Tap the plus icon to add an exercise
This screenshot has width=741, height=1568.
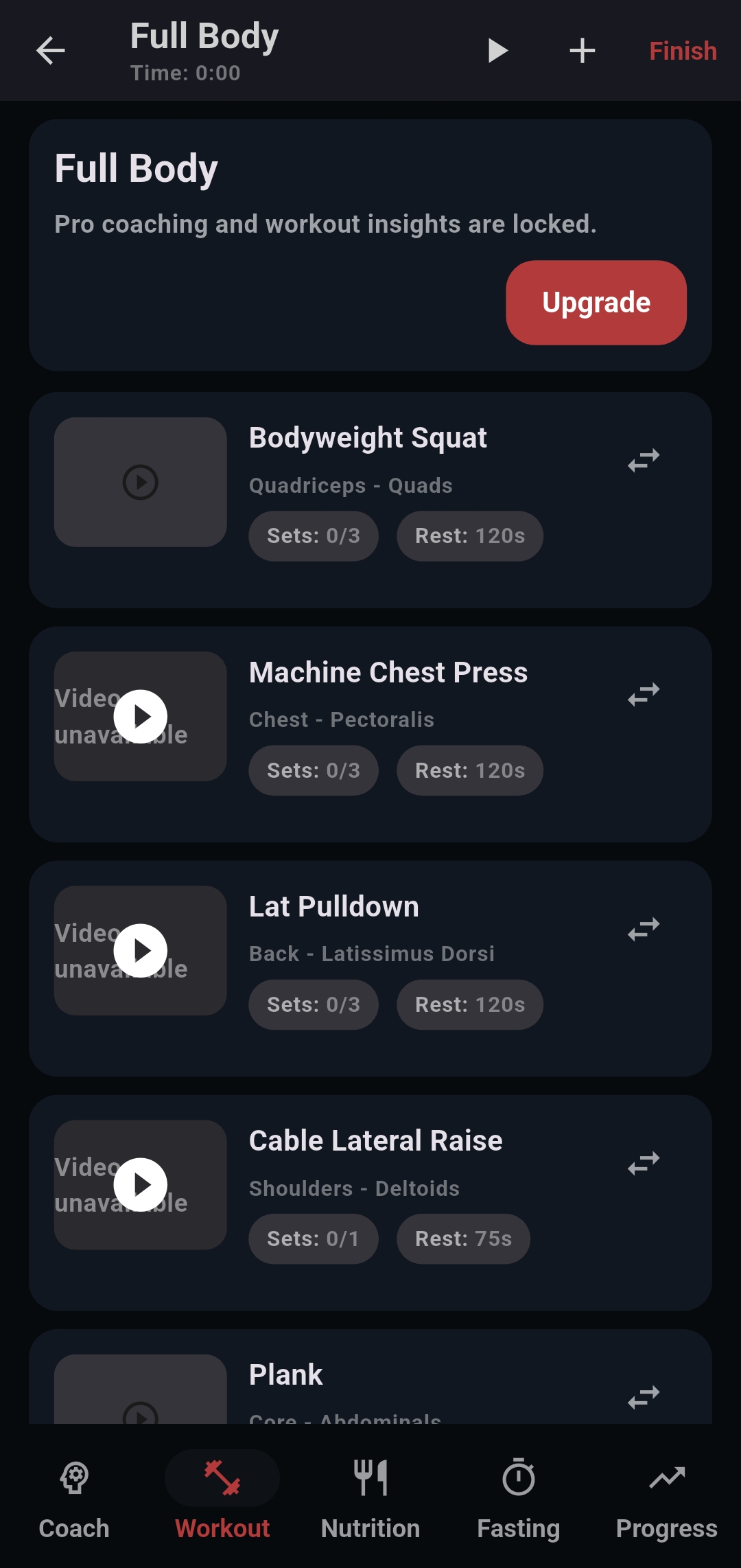click(581, 50)
